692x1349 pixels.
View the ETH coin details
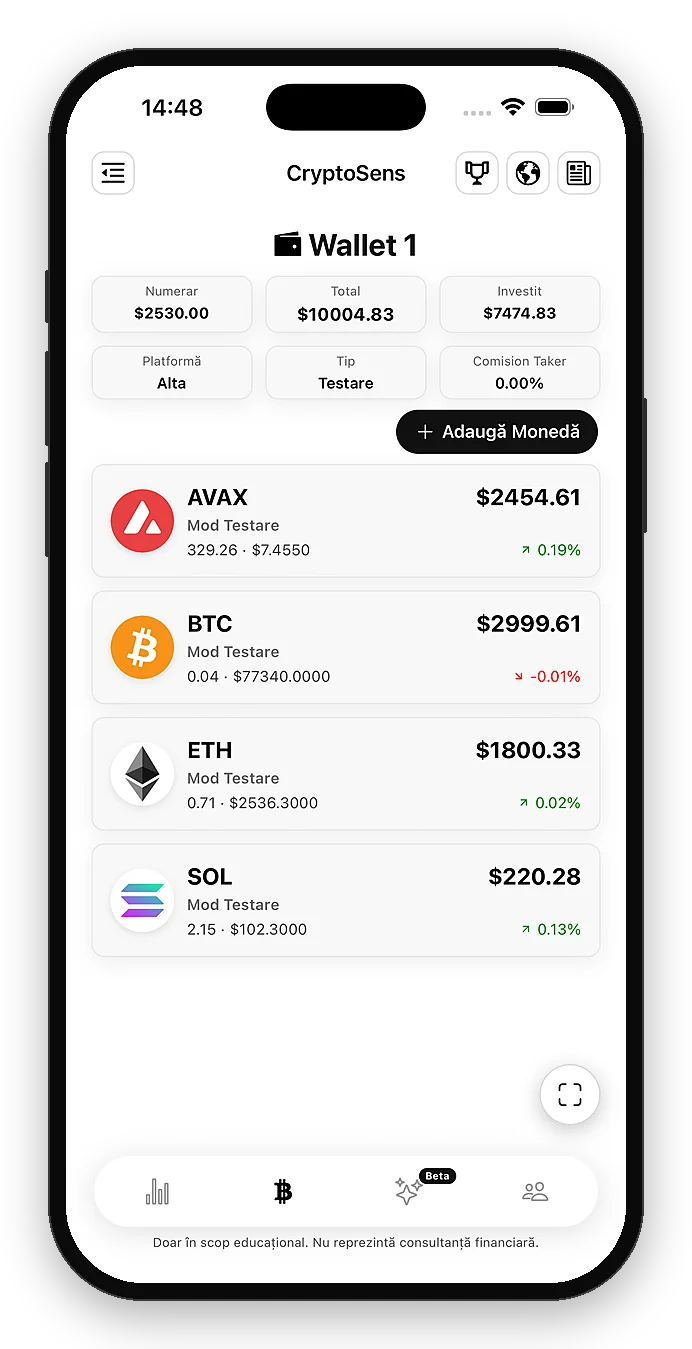click(x=346, y=774)
